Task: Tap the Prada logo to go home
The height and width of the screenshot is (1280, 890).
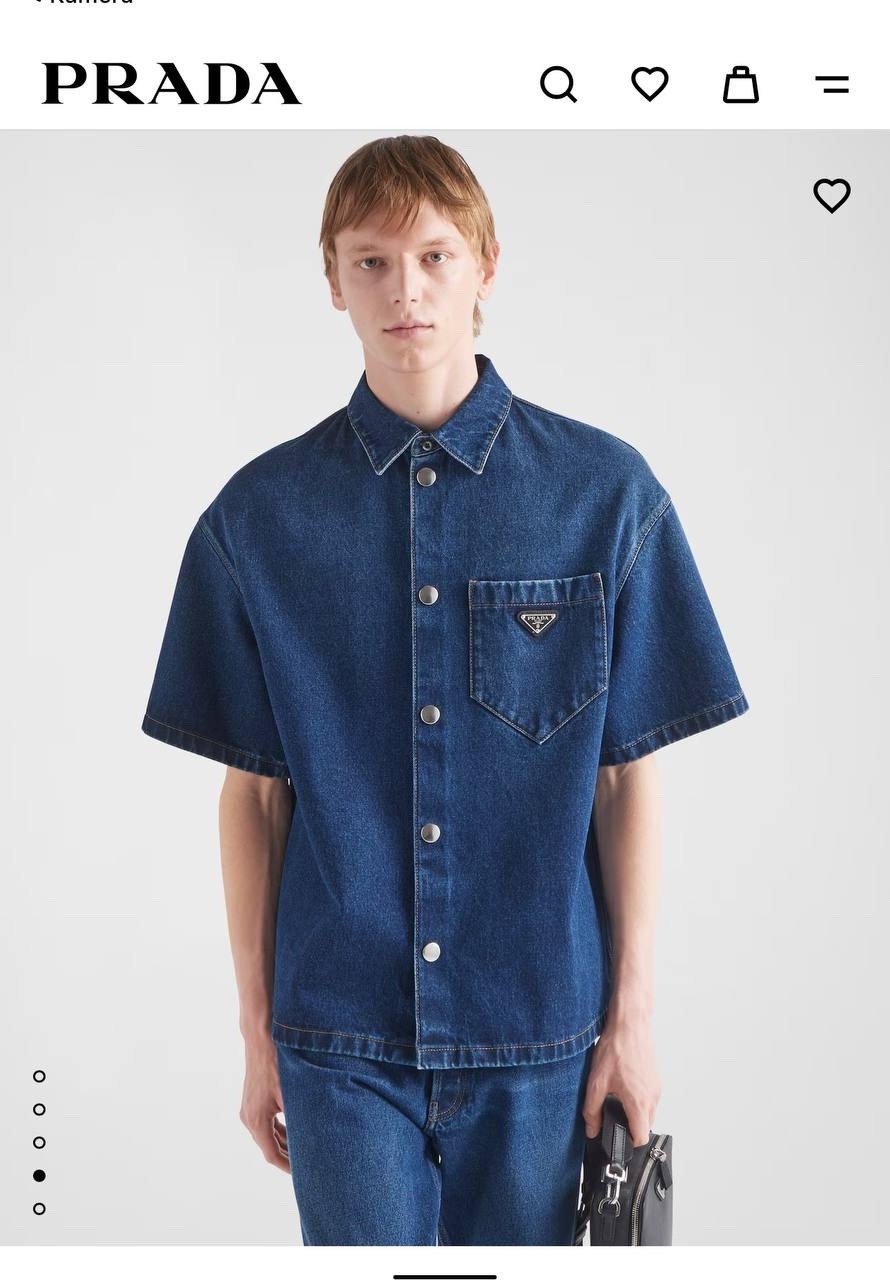Action: coord(171,84)
